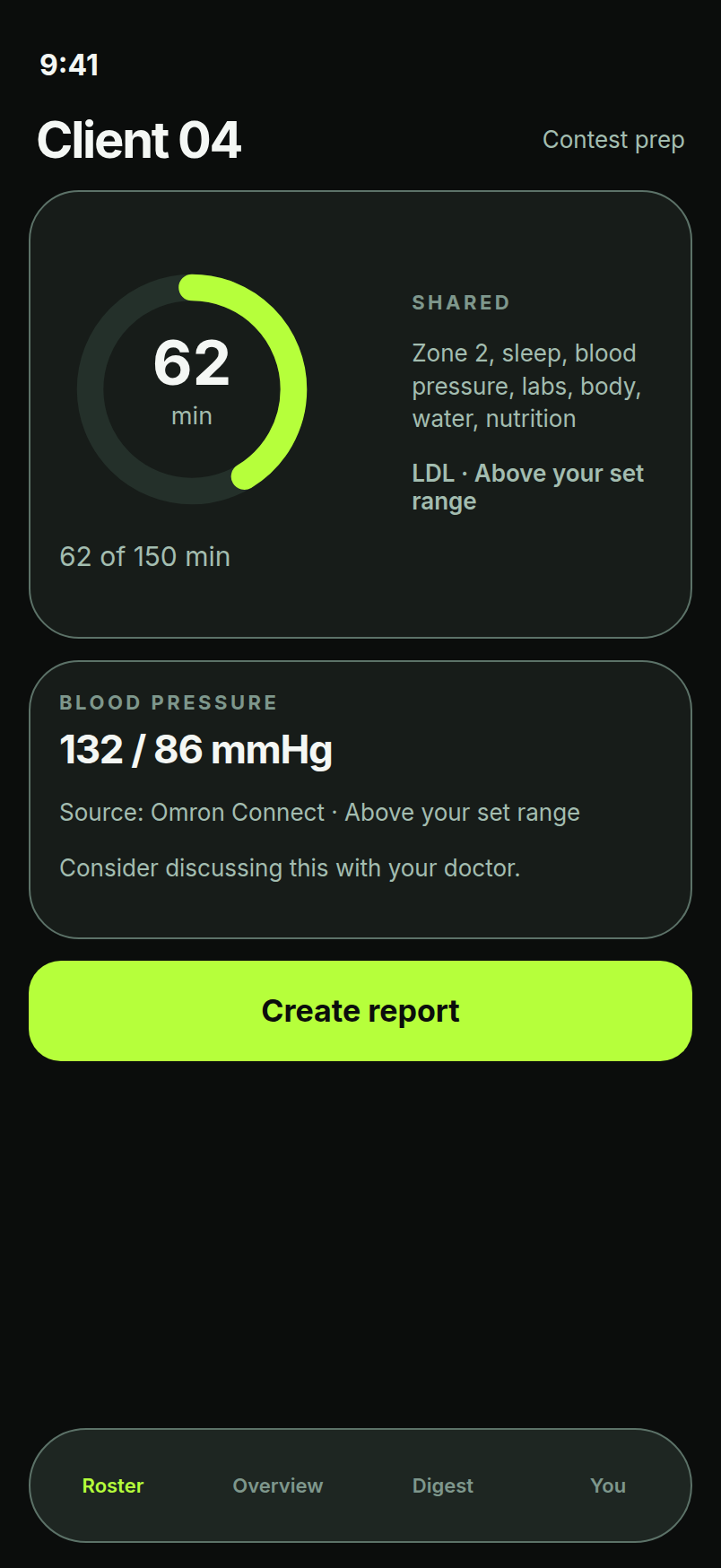
Task: Open the Blood Pressure card
Action: tap(360, 800)
